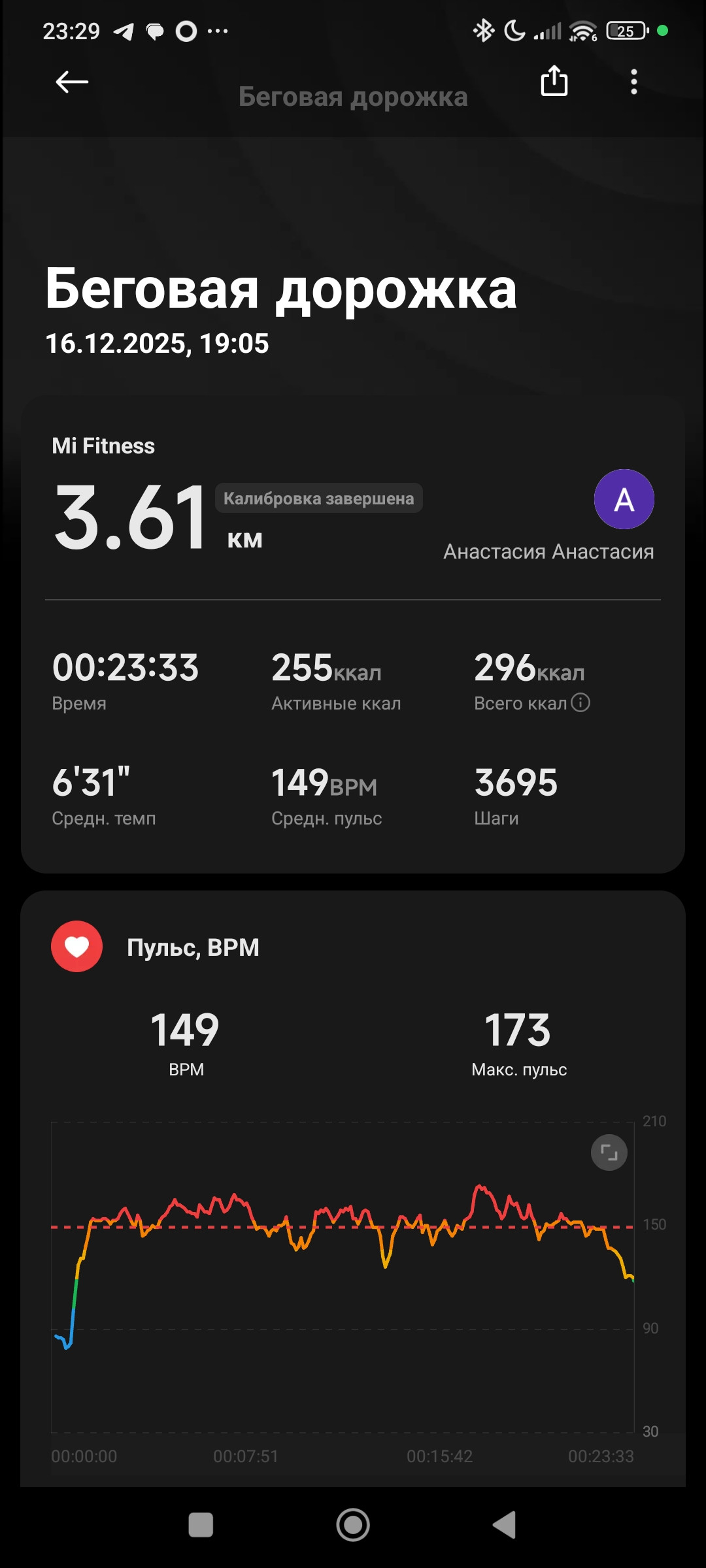Open recent apps from the navigation bar
This screenshot has height=1568, width=706.
point(201,1525)
